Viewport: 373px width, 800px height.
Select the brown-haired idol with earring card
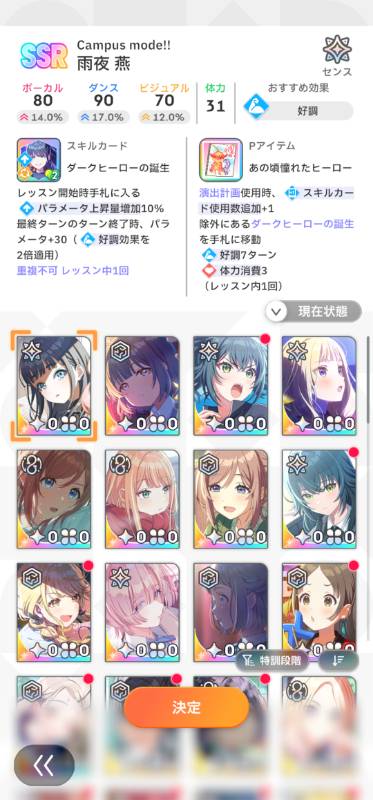[319, 612]
